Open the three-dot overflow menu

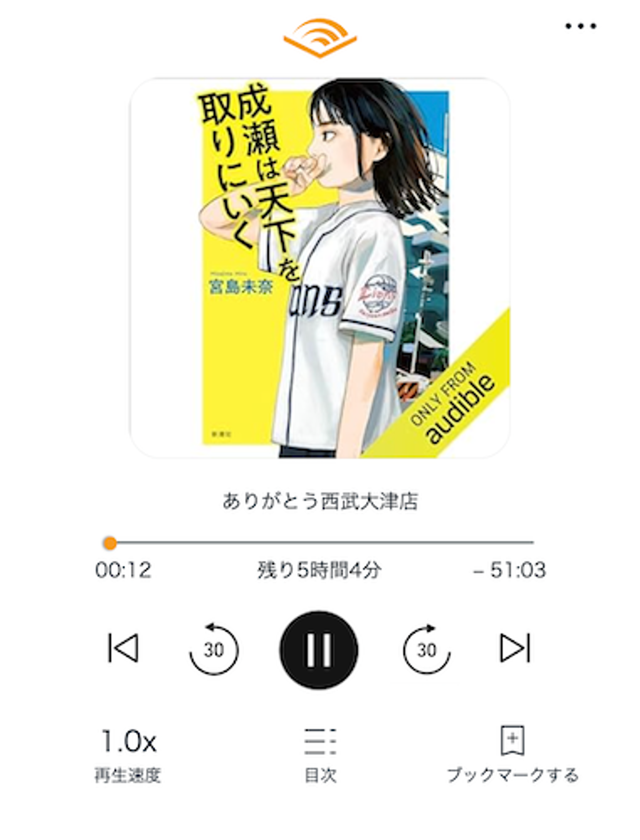point(580,27)
